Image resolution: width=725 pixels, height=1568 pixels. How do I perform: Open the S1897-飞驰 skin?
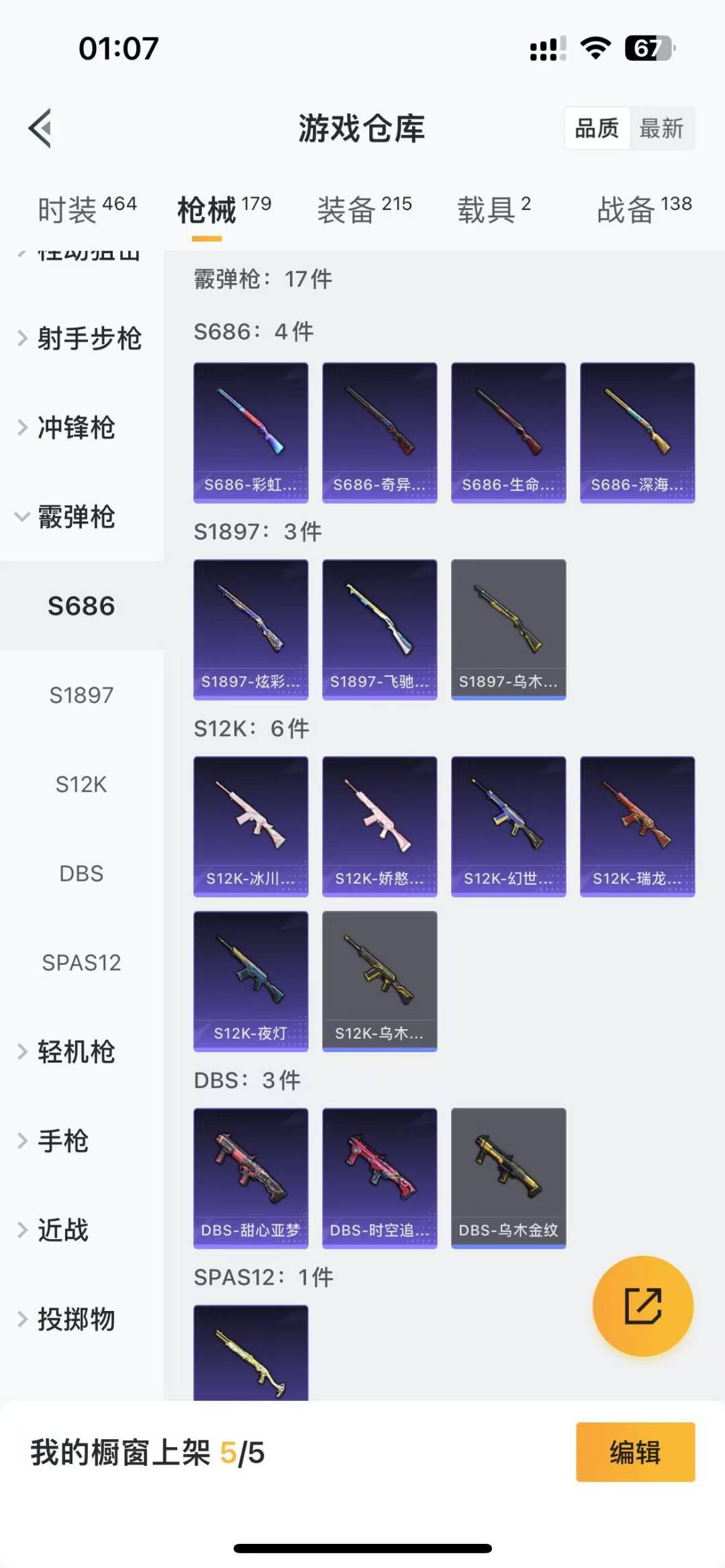click(379, 629)
